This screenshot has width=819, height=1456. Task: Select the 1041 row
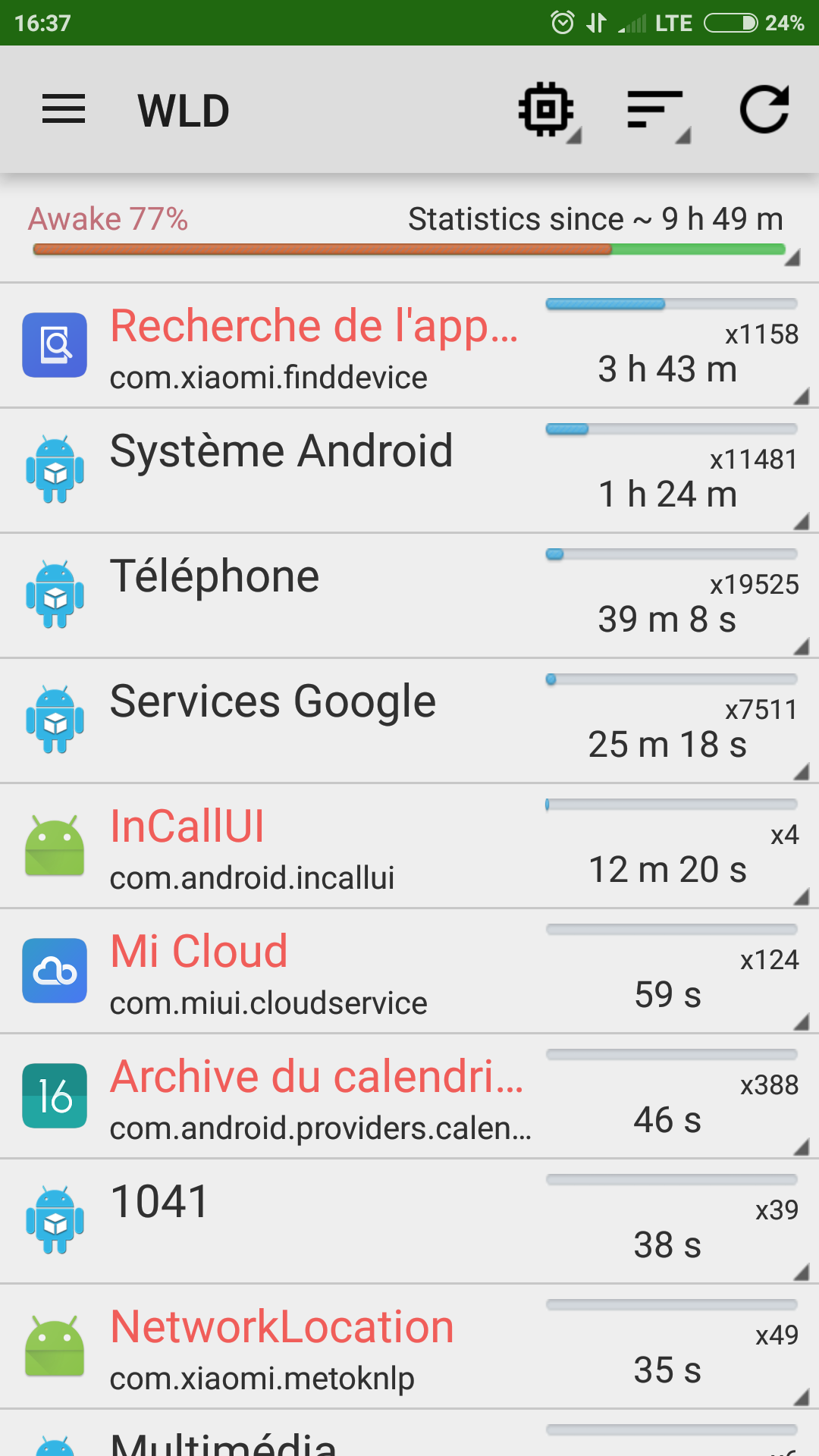coord(409,1222)
